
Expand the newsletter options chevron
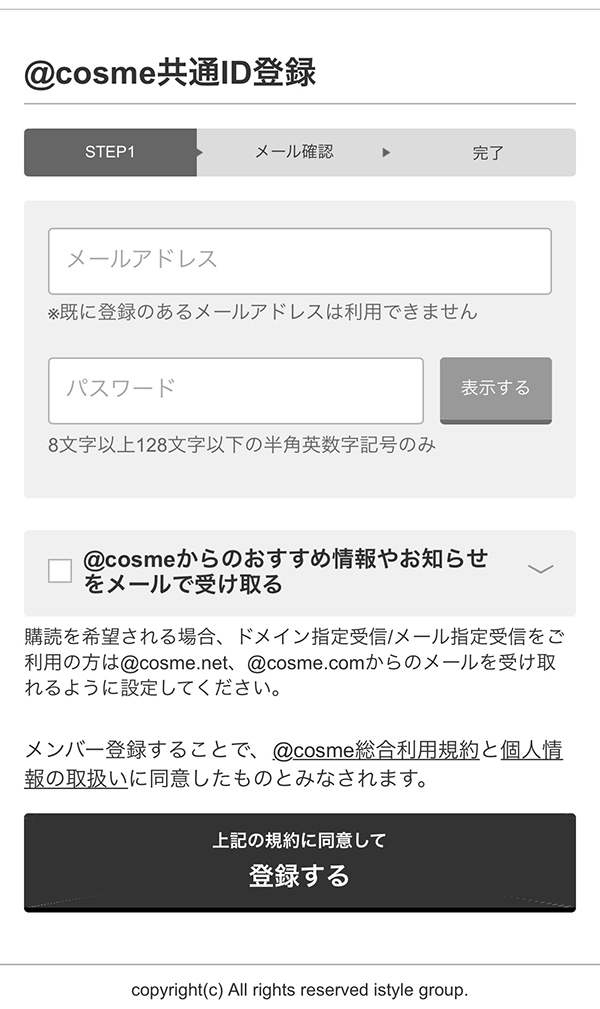click(540, 570)
